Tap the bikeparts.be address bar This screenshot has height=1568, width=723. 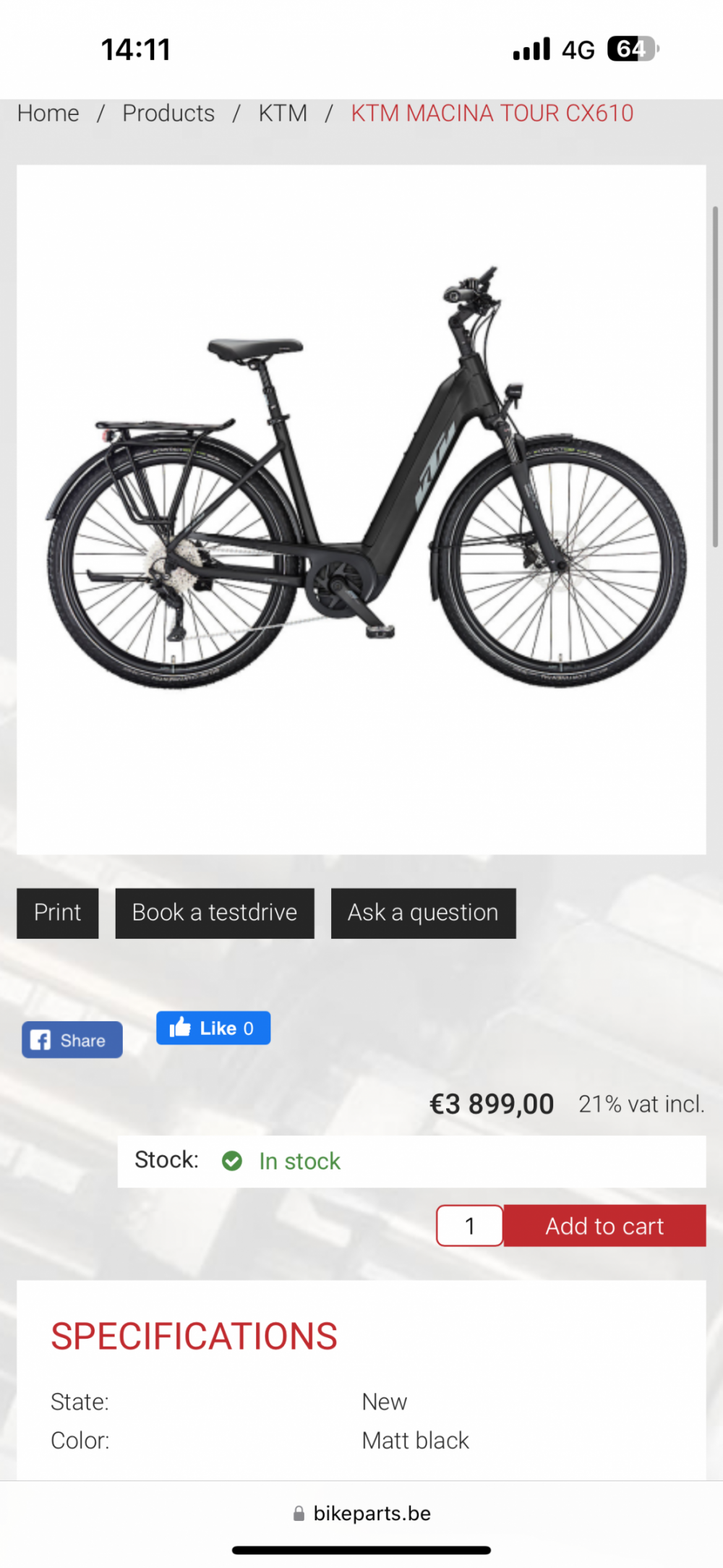[361, 1514]
